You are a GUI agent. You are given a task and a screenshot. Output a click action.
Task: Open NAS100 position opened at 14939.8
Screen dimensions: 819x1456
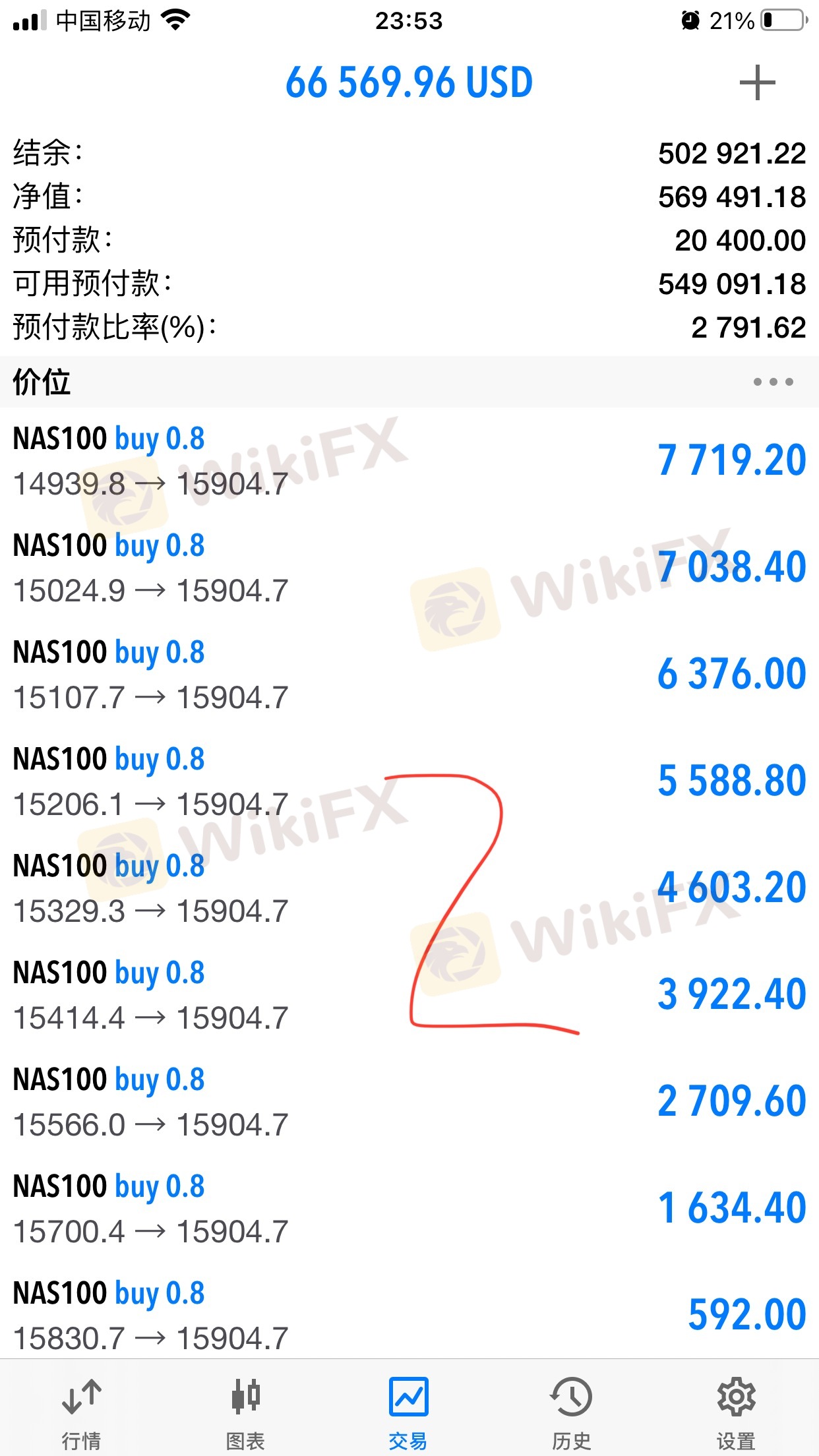[409, 461]
